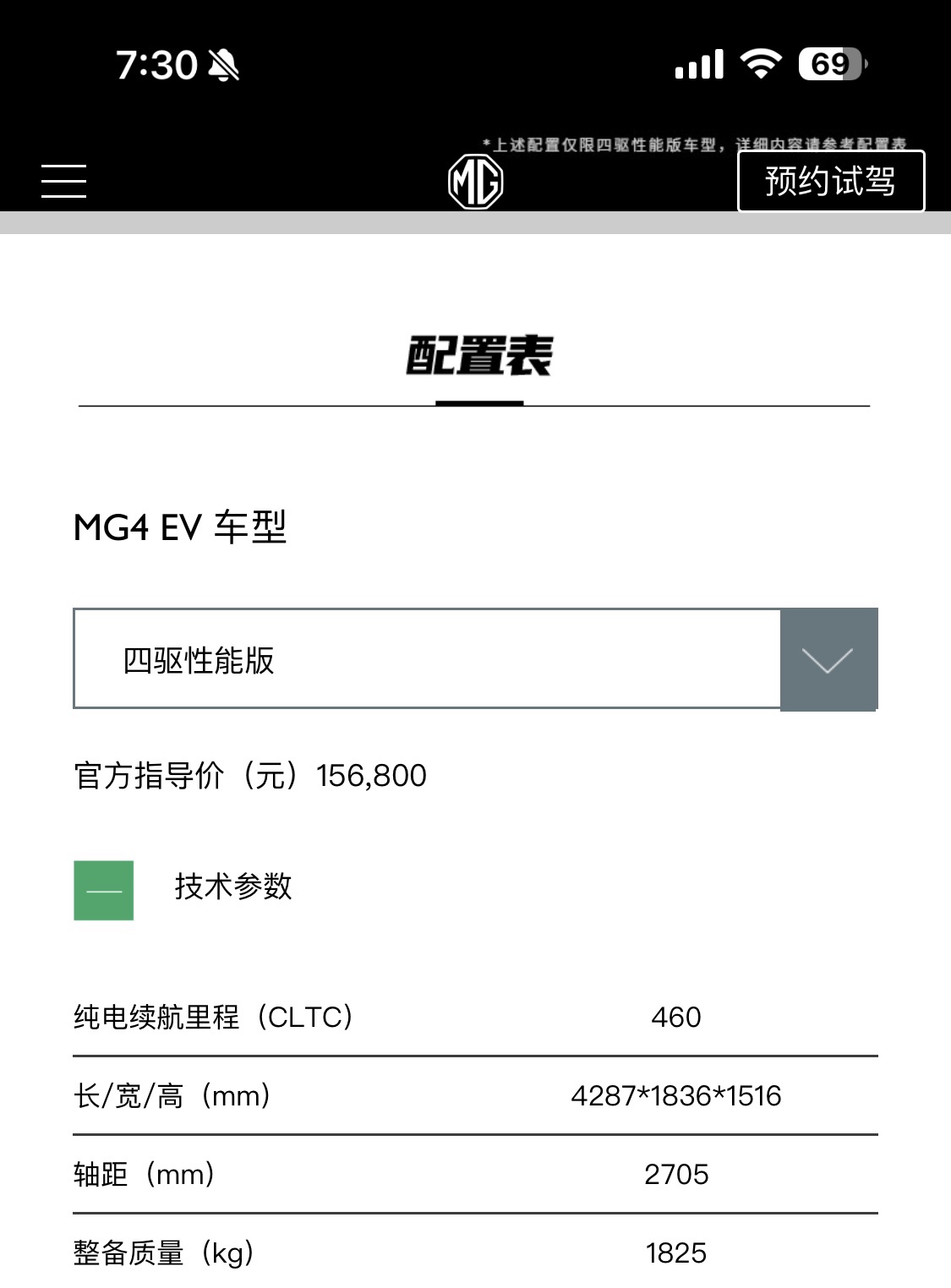Tap the MG logo in header

476,181
